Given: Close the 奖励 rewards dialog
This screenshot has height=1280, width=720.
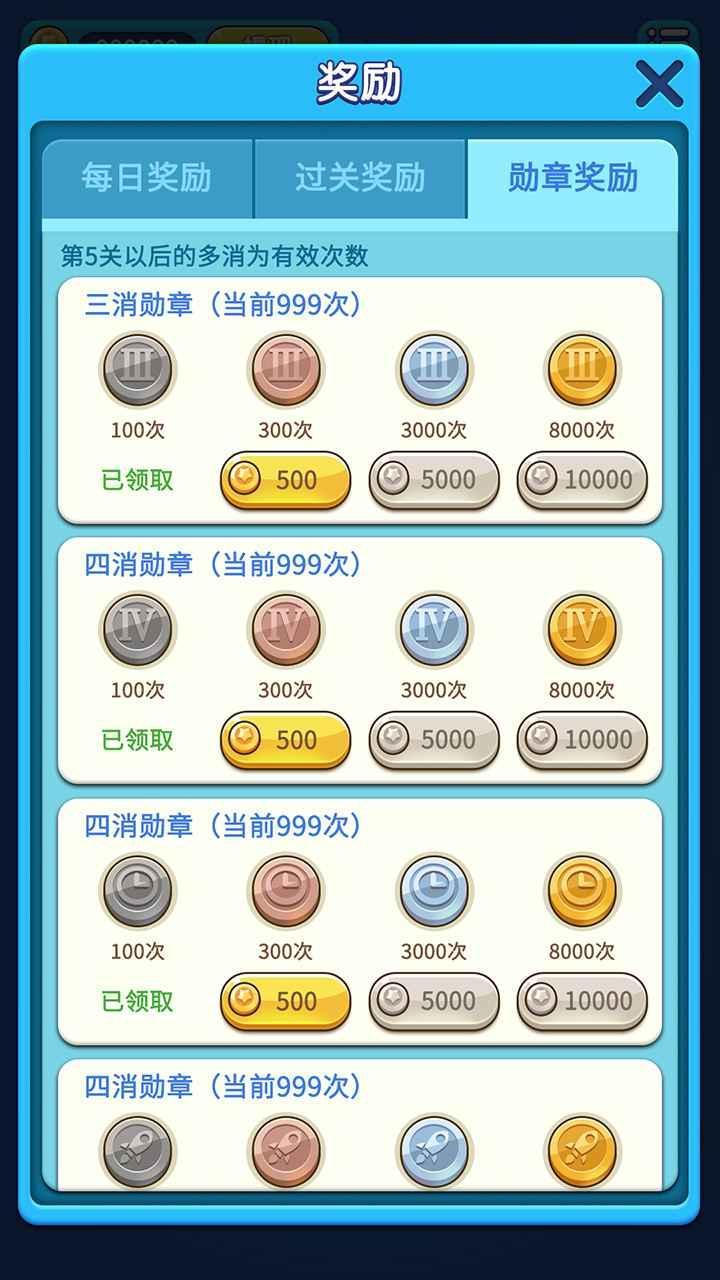Looking at the screenshot, I should pyautogui.click(x=659, y=83).
